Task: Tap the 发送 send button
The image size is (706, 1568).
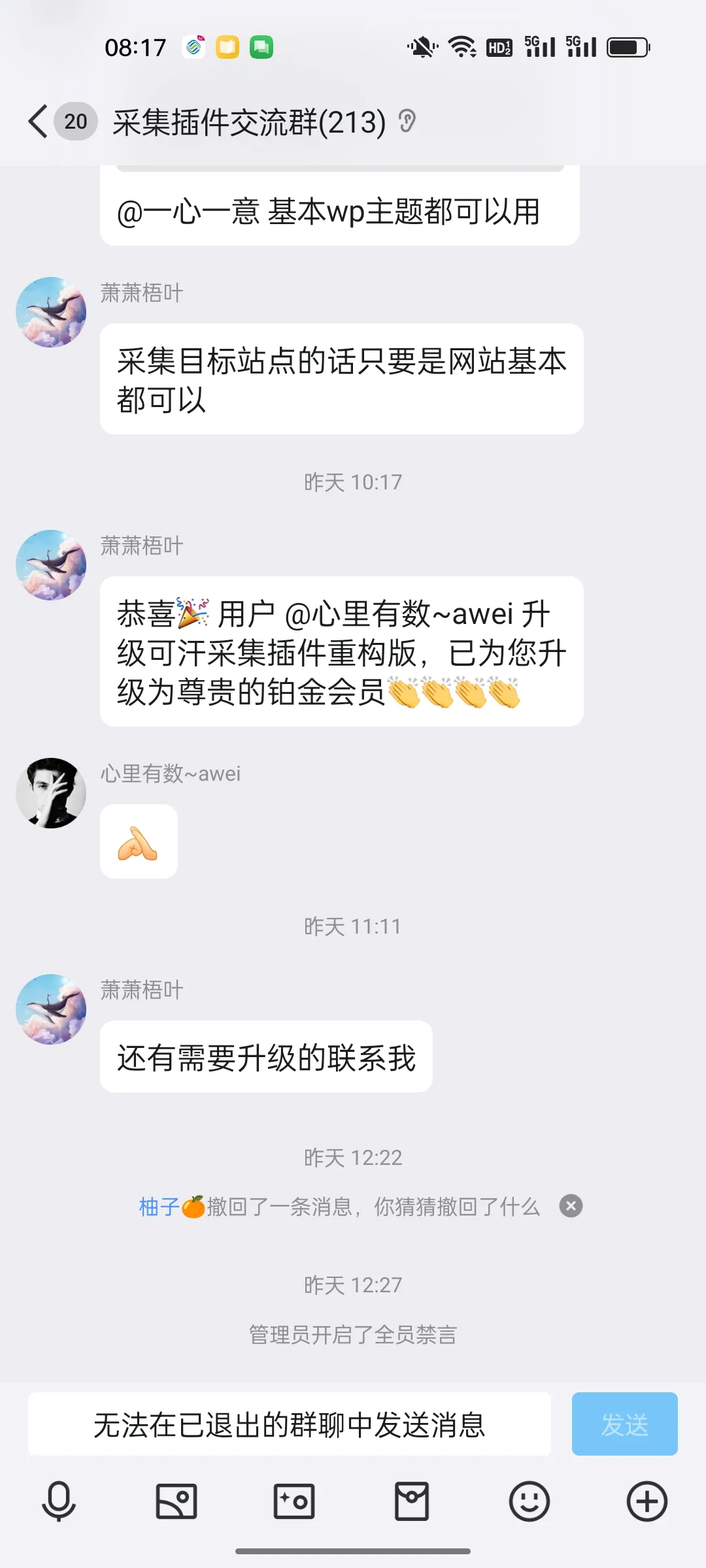Action: click(624, 1424)
